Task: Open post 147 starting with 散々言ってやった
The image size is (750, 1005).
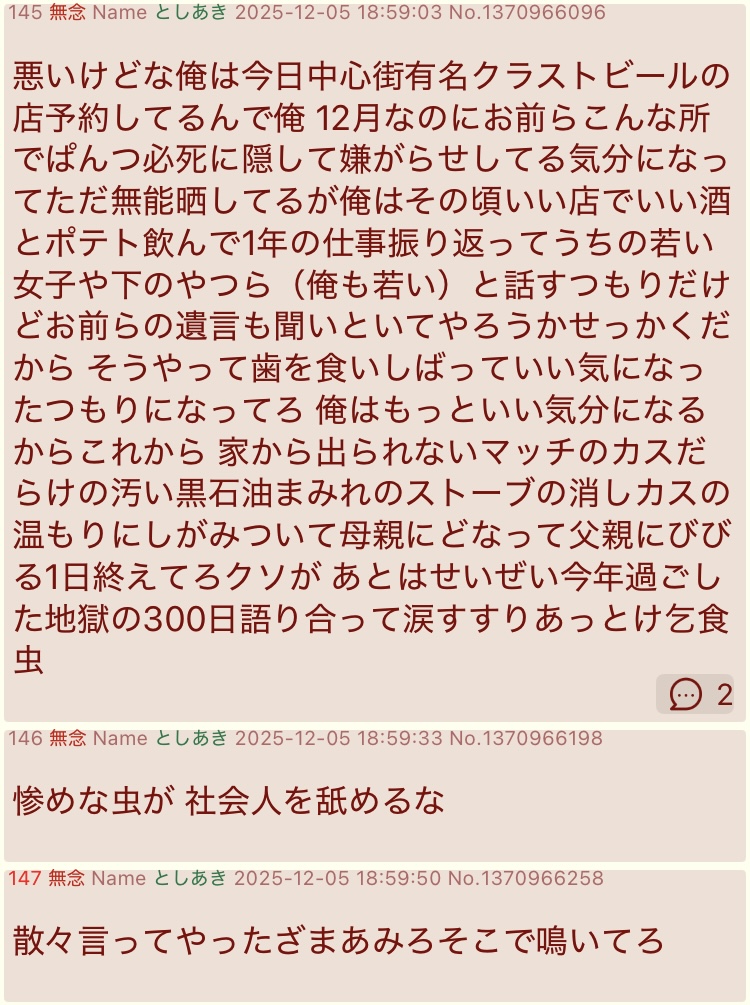Action: click(338, 940)
